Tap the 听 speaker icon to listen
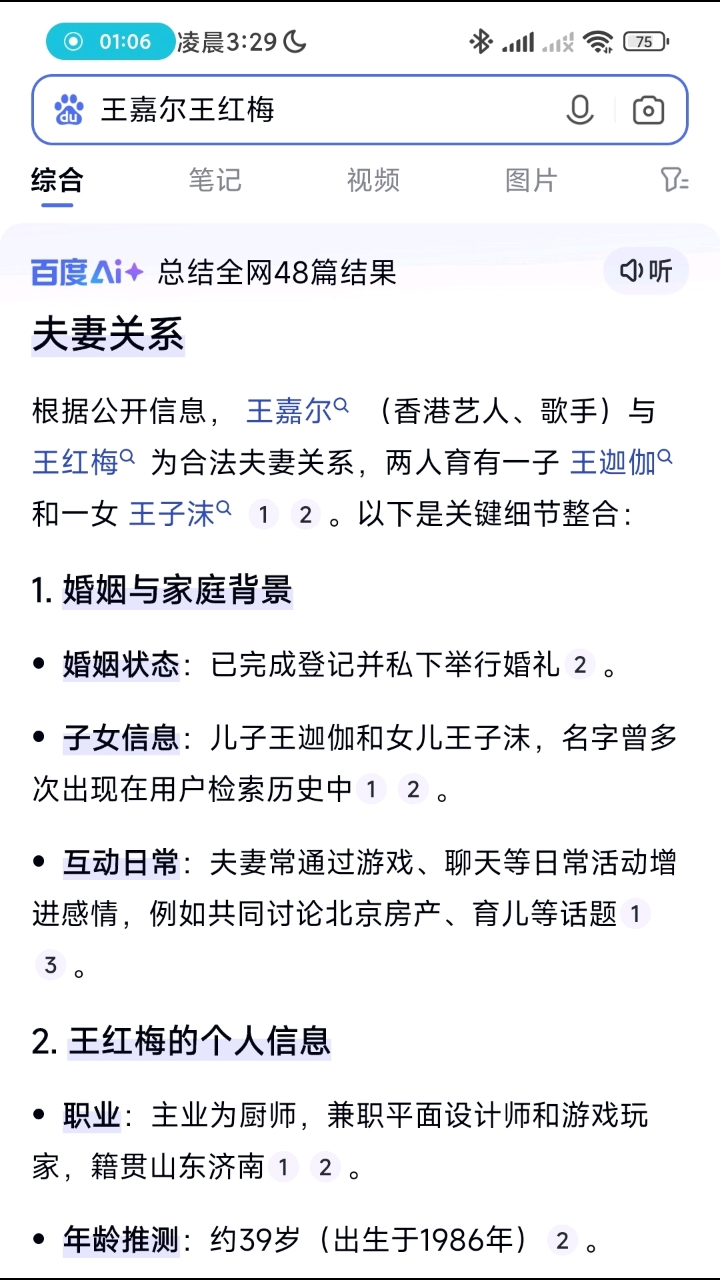This screenshot has height=1280, width=720. [645, 270]
